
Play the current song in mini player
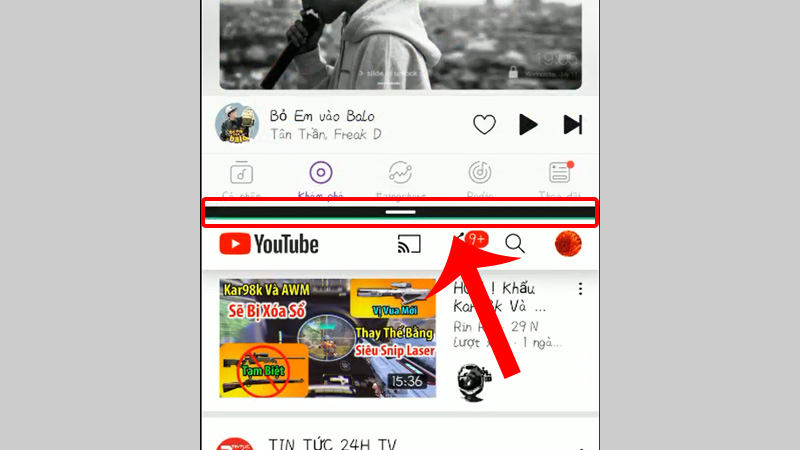point(528,125)
